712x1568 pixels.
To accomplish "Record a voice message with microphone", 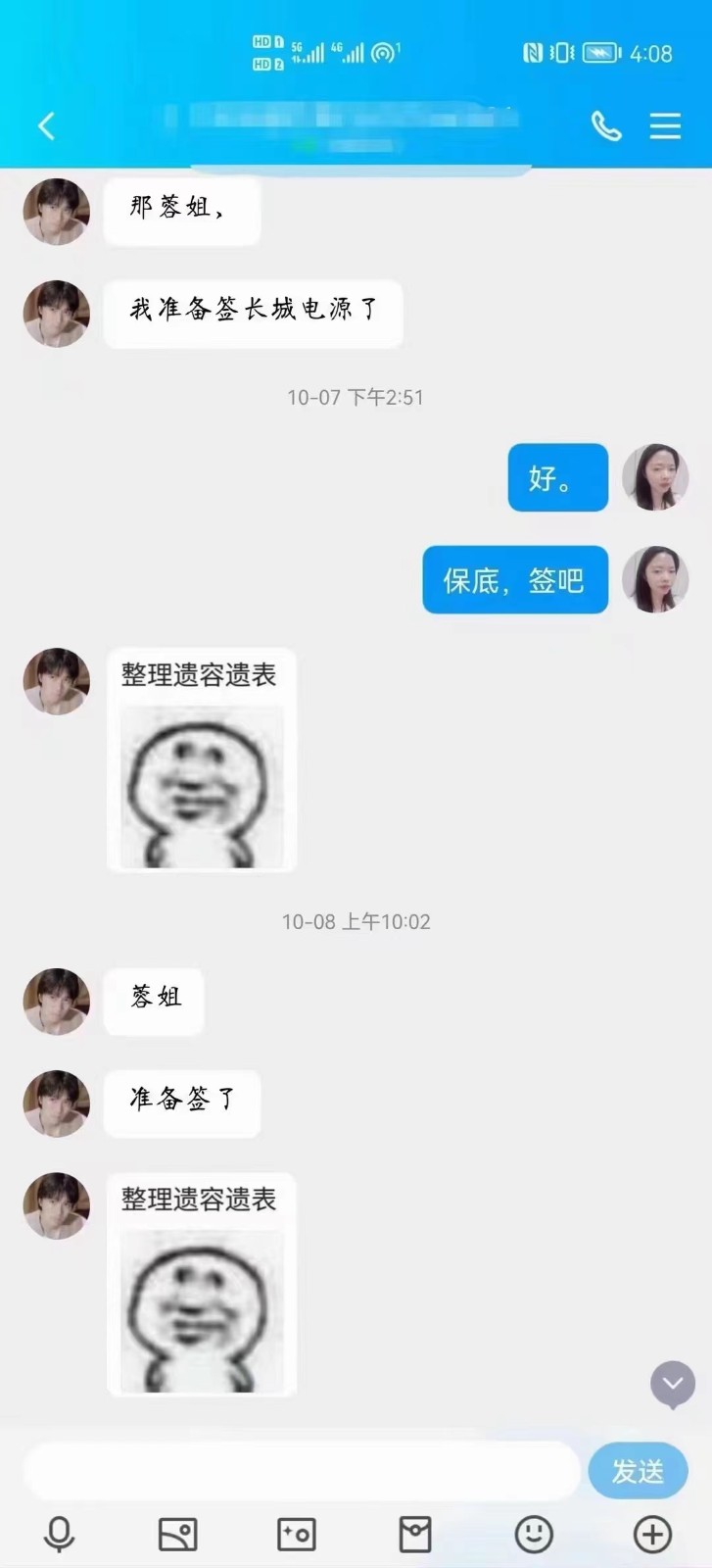I will (x=60, y=1534).
